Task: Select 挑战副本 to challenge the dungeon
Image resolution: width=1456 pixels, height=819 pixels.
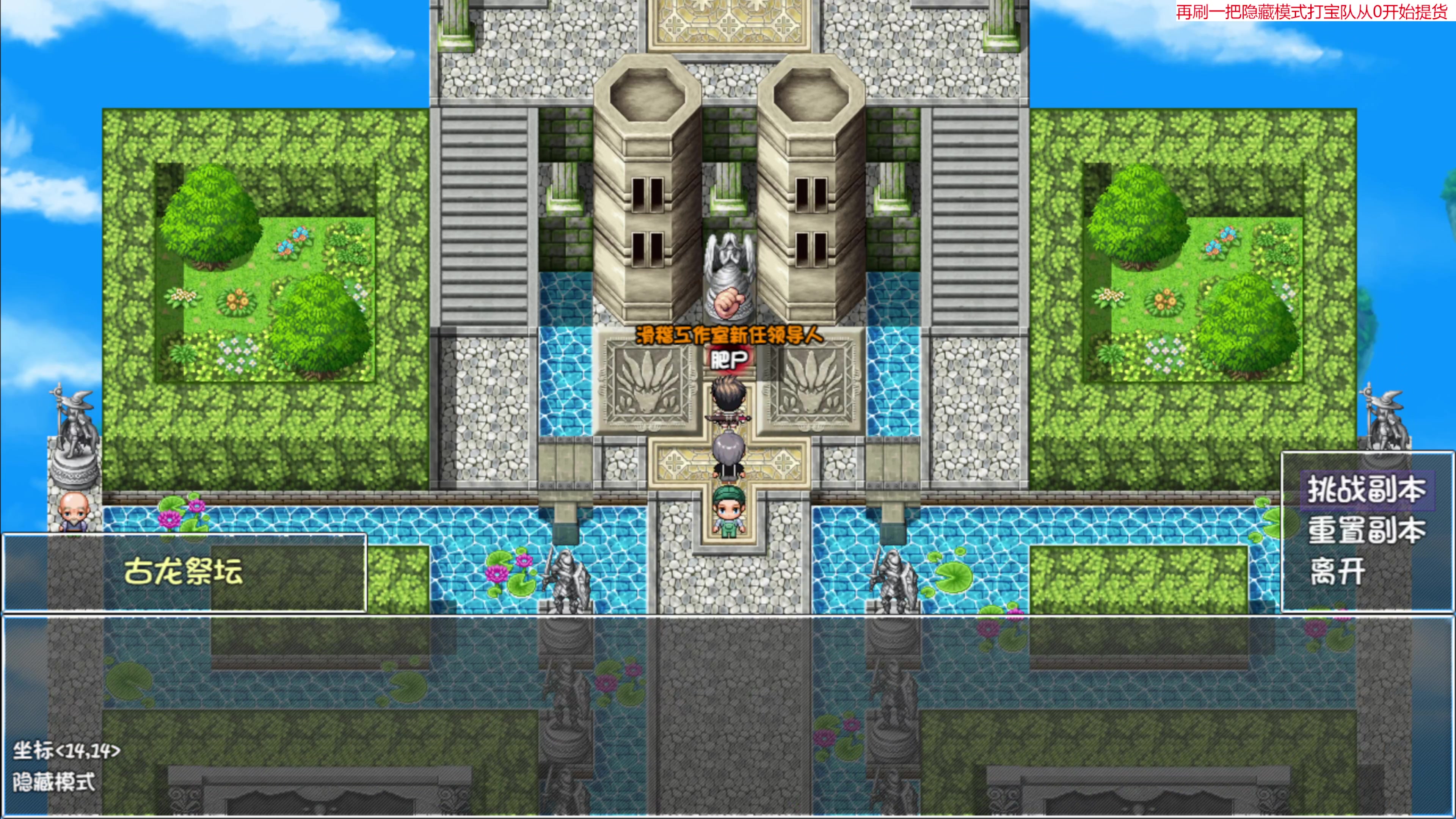Action: click(x=1366, y=490)
